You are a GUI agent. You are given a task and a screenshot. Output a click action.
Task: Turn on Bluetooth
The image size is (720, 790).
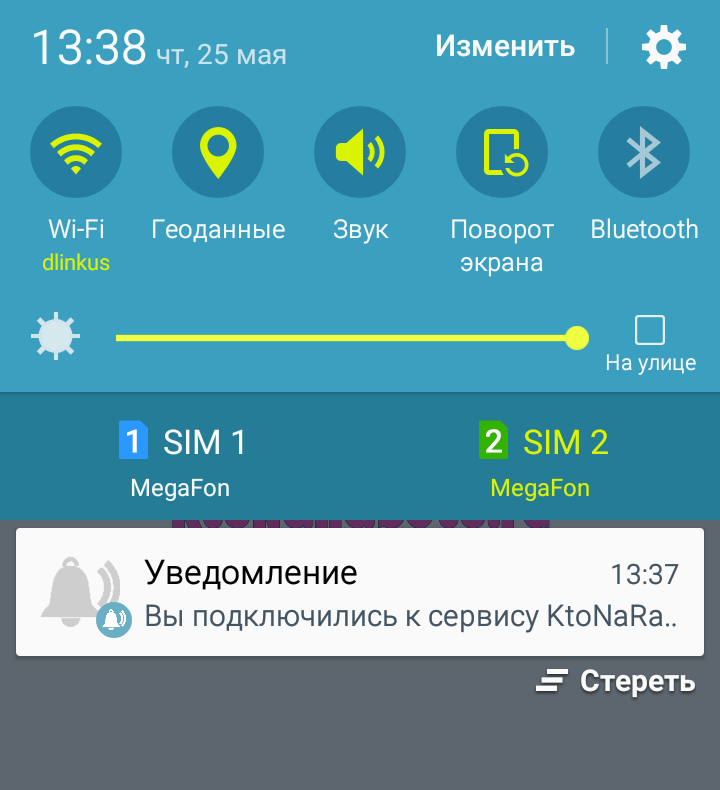coord(644,152)
